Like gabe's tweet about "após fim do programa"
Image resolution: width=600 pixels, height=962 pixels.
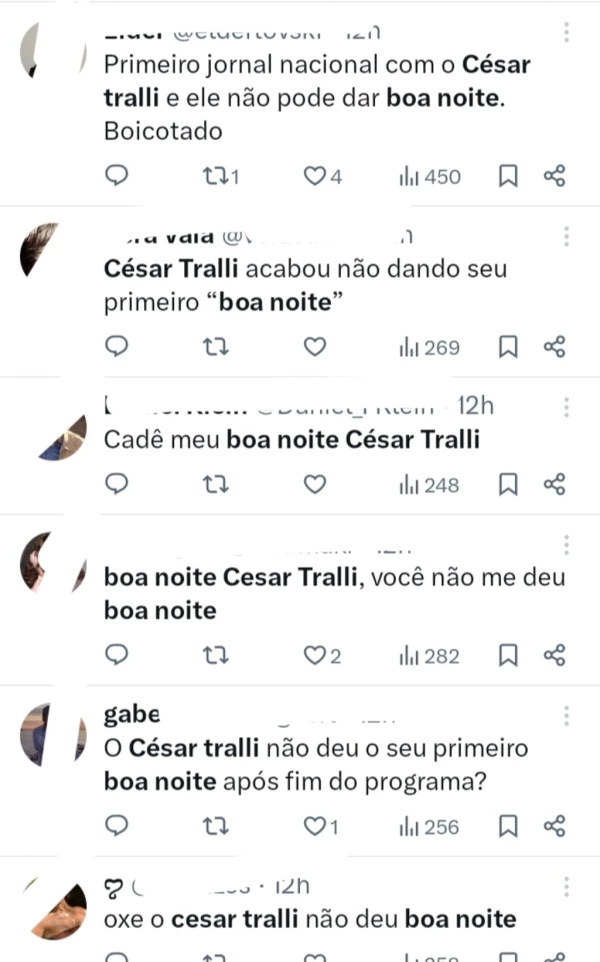tap(315, 826)
